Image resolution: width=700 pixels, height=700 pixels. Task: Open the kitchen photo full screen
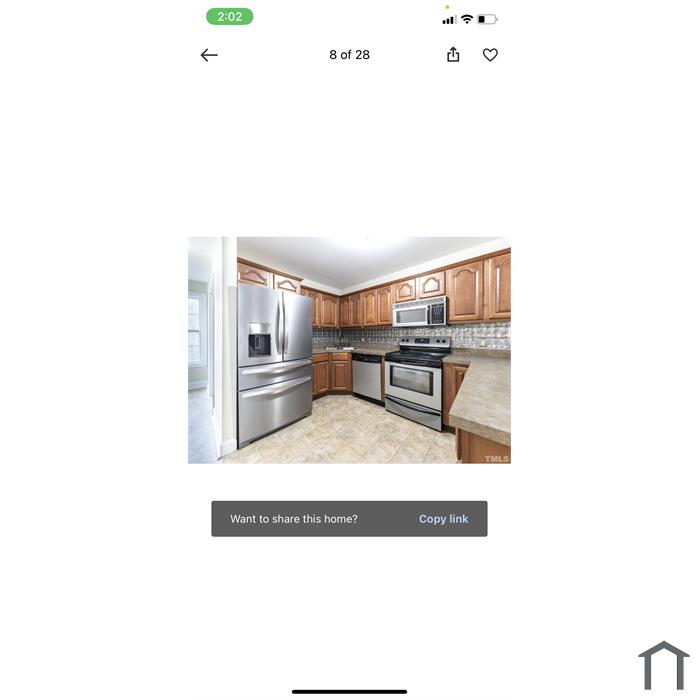click(349, 350)
